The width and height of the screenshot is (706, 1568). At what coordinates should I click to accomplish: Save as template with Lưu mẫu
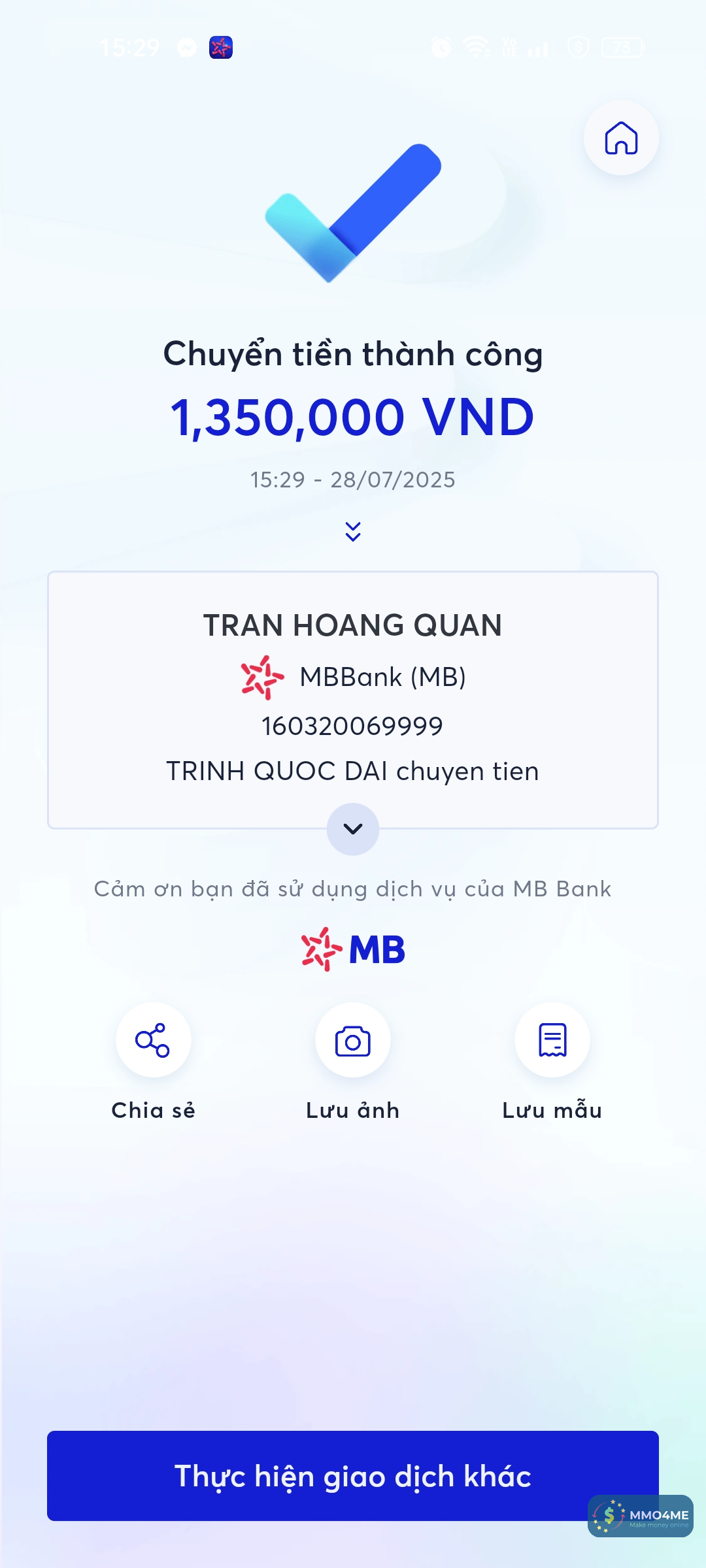pyautogui.click(x=552, y=1040)
